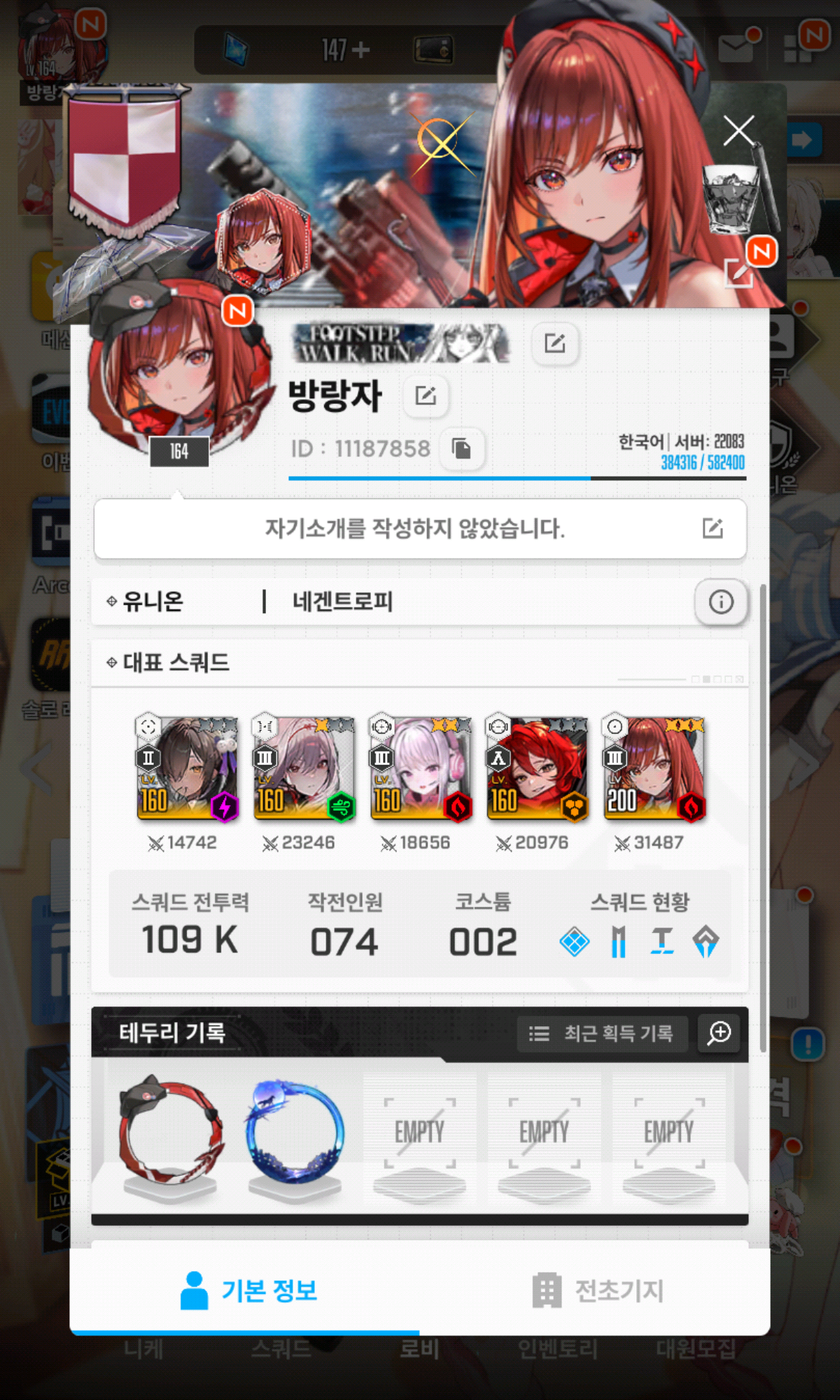Edit the profile background image
The height and width of the screenshot is (1400, 840).
point(738,272)
